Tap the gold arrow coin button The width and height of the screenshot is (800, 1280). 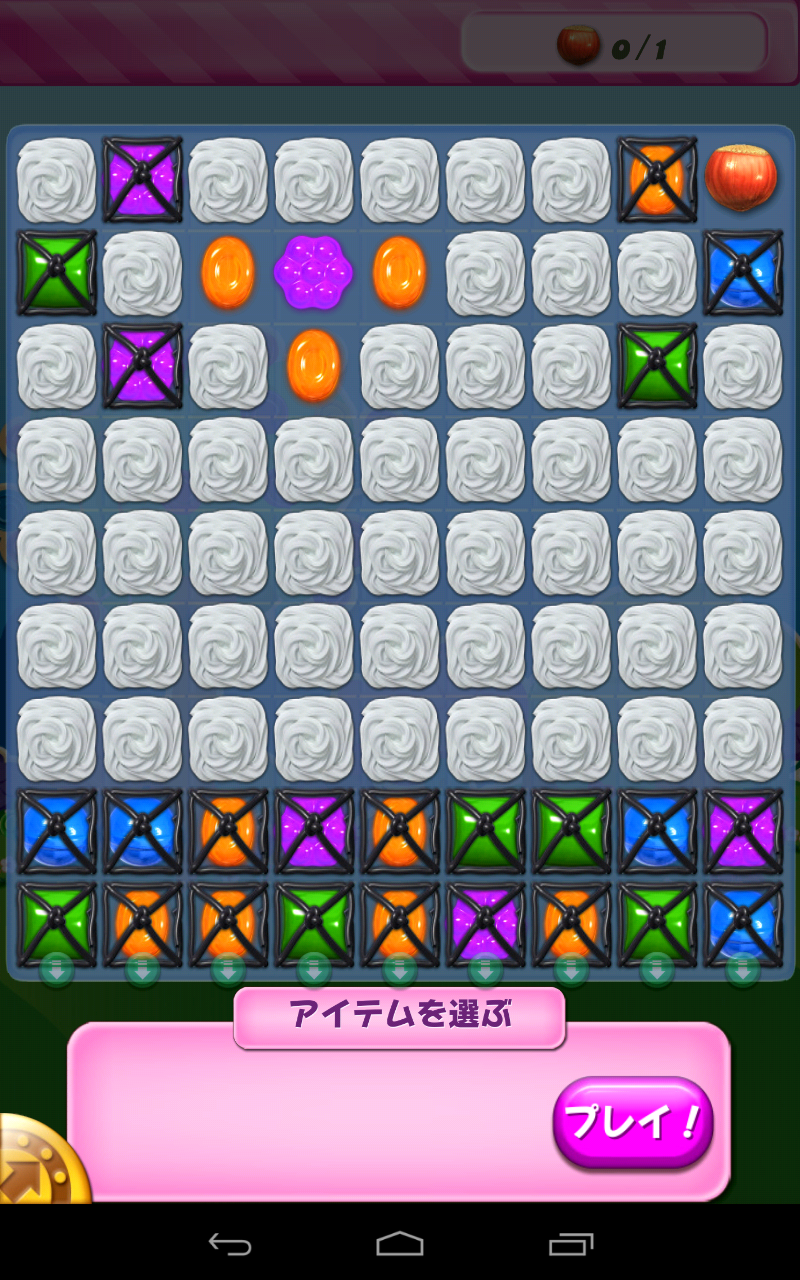[38, 1165]
